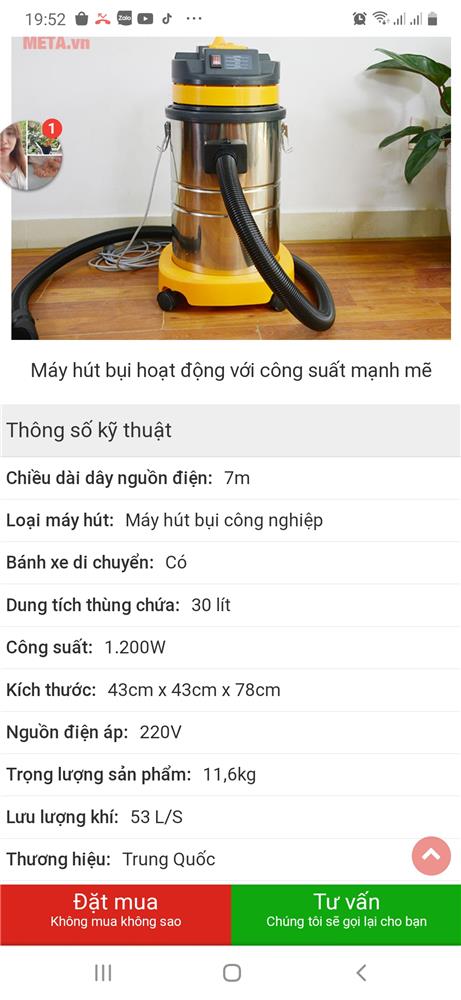461x1000 pixels.
Task: Jump to top with the red arrow
Action: (x=432, y=856)
